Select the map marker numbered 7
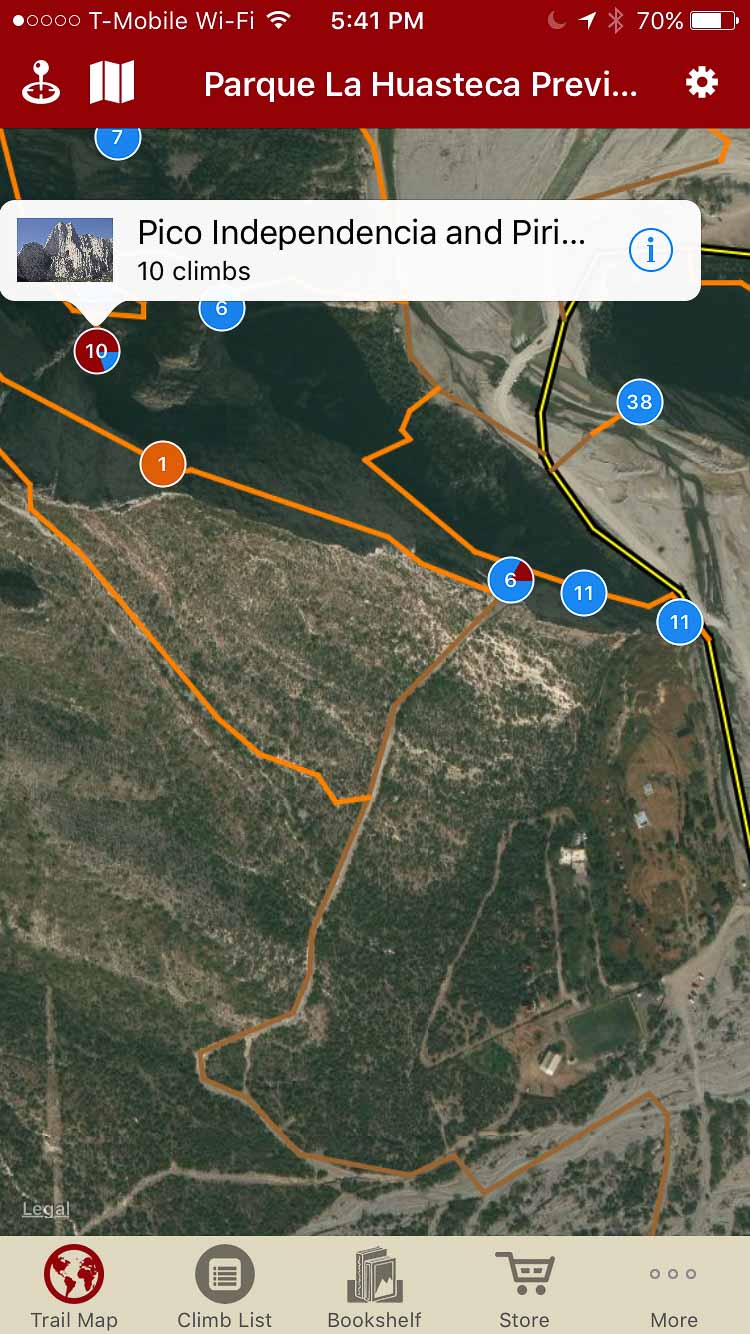 coord(117,138)
